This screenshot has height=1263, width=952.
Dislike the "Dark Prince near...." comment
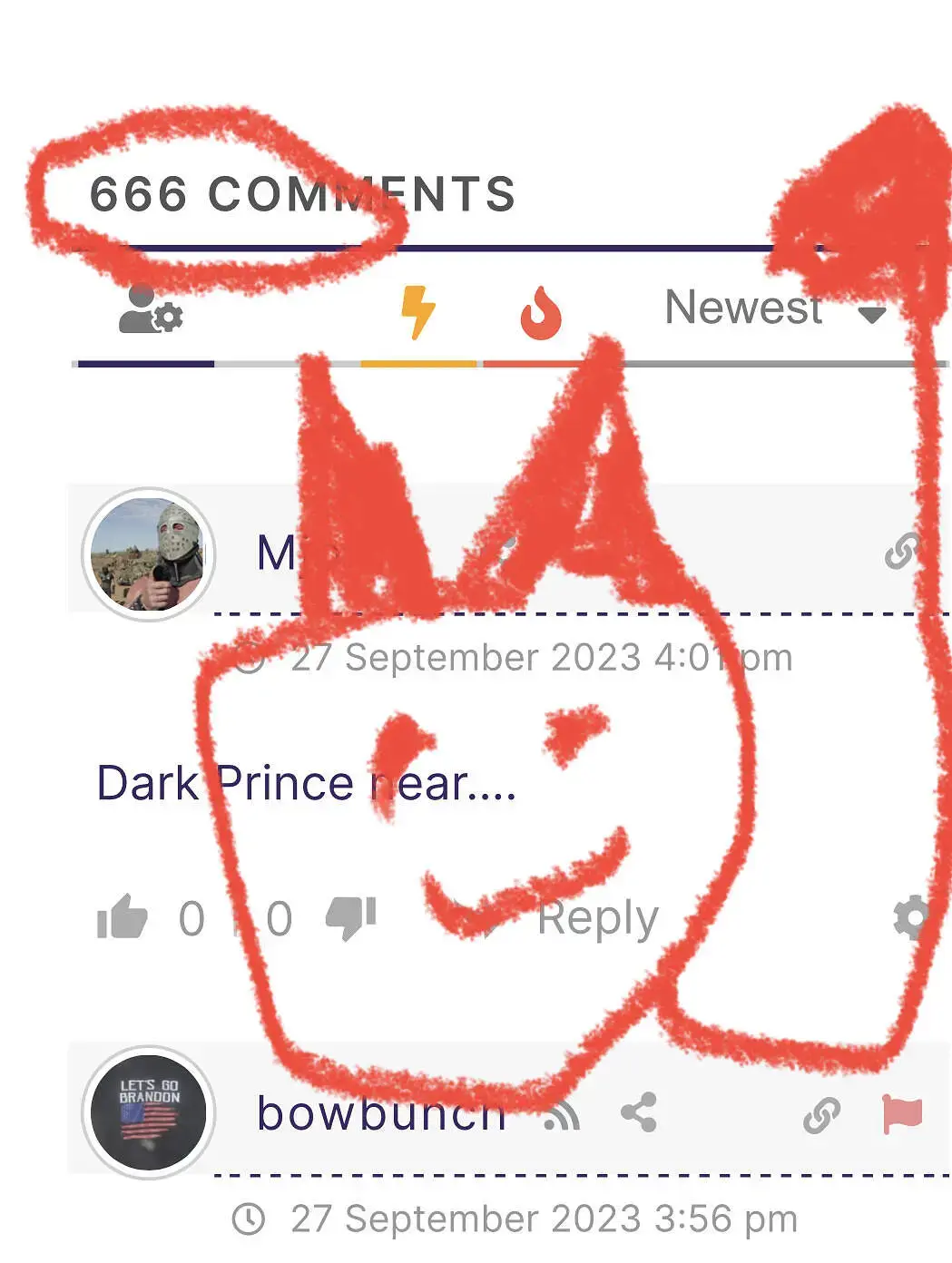(351, 917)
